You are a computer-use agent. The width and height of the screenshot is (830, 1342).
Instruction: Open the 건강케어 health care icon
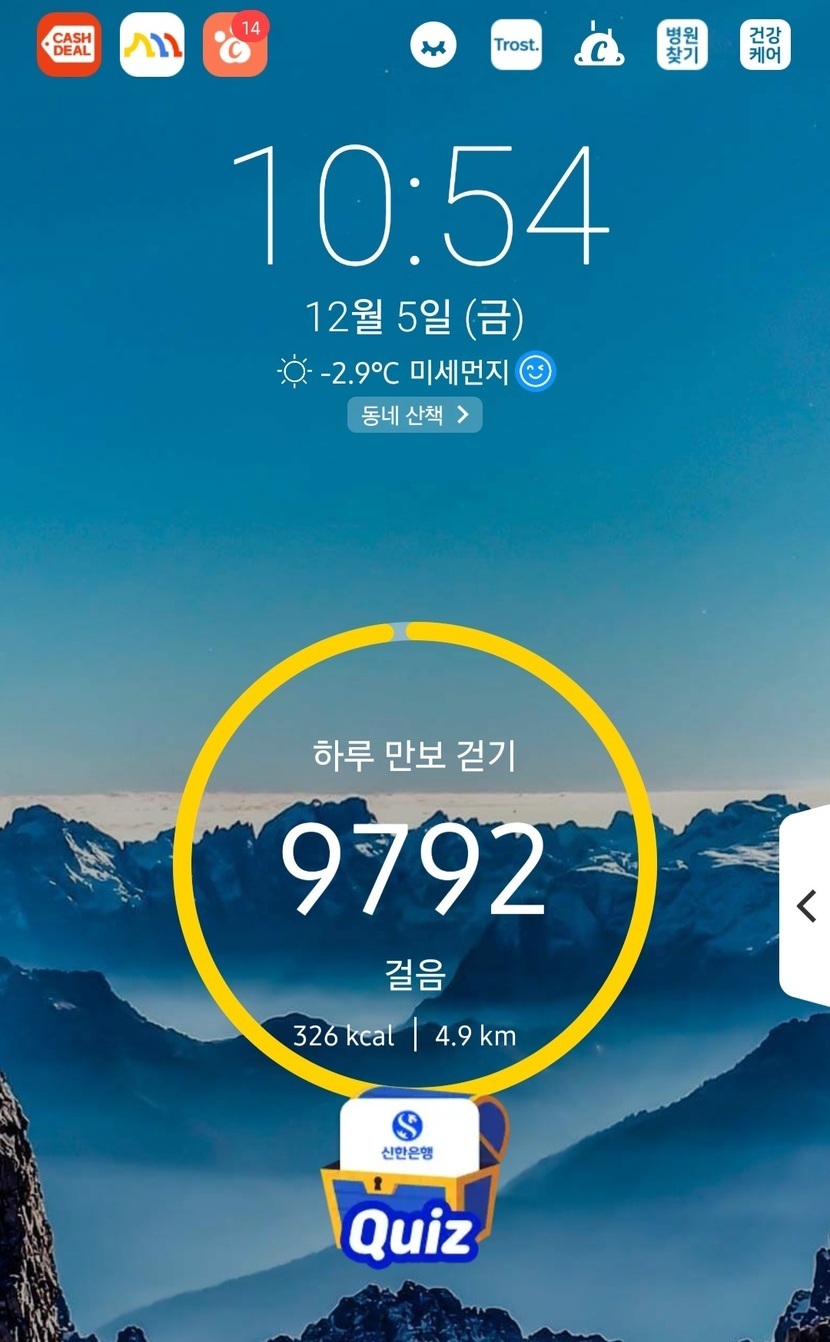point(765,45)
